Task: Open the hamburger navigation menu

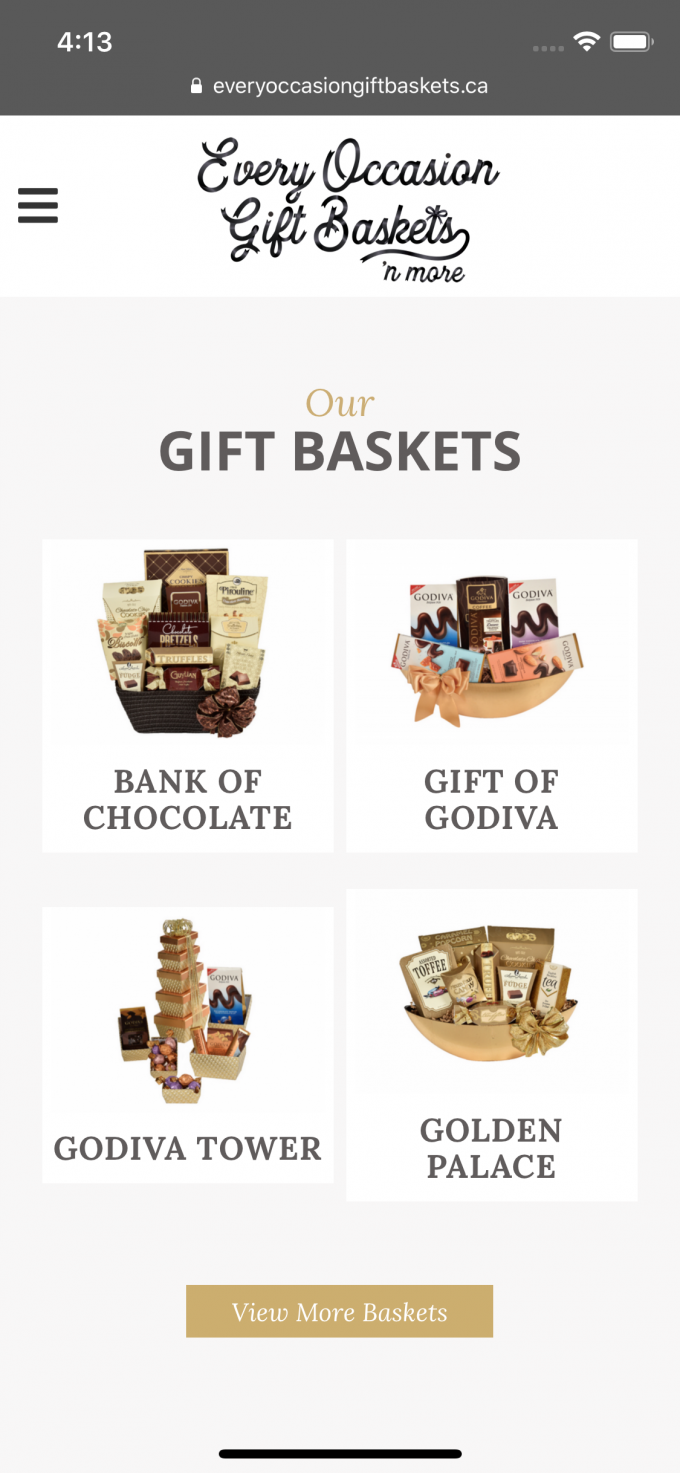Action: 38,206
